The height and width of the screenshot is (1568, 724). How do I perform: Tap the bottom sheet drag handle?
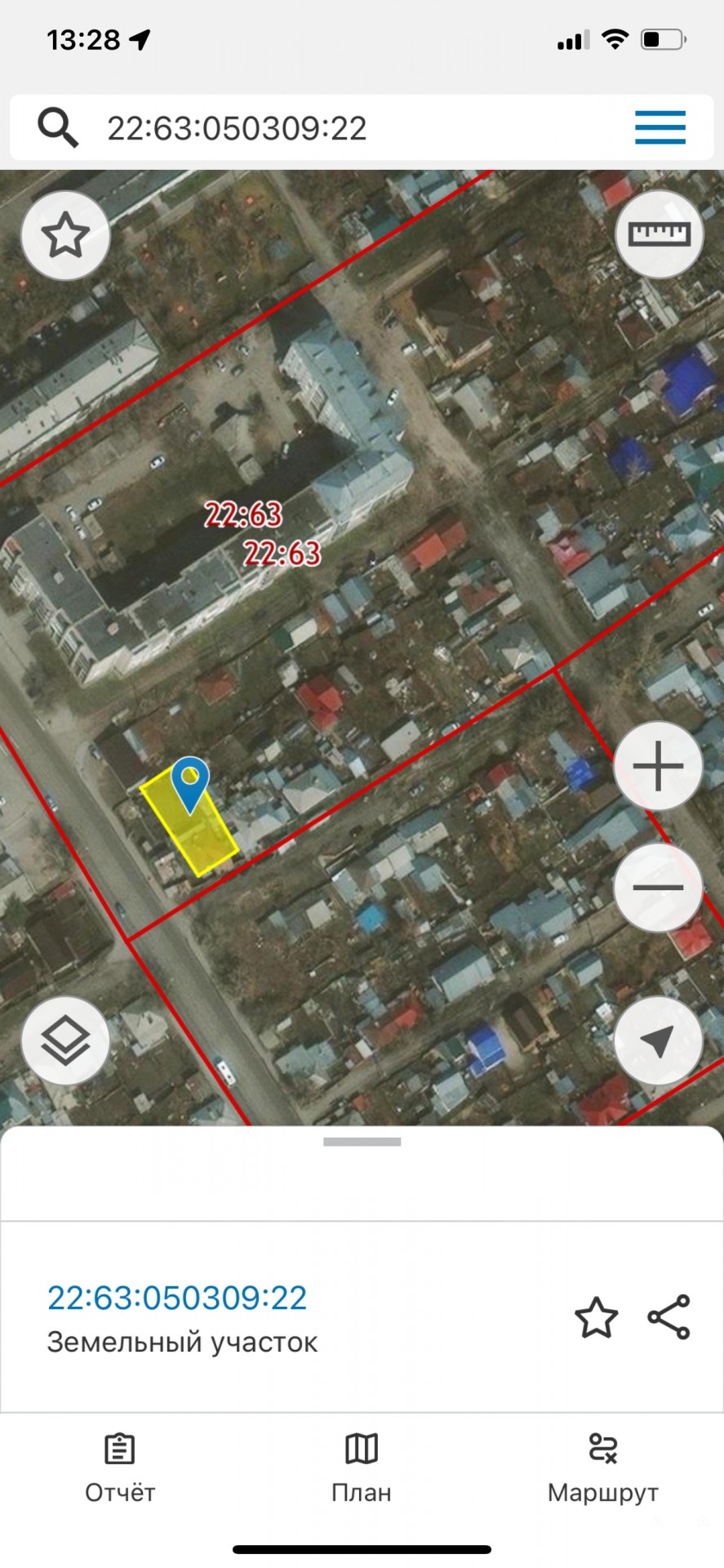362,1142
